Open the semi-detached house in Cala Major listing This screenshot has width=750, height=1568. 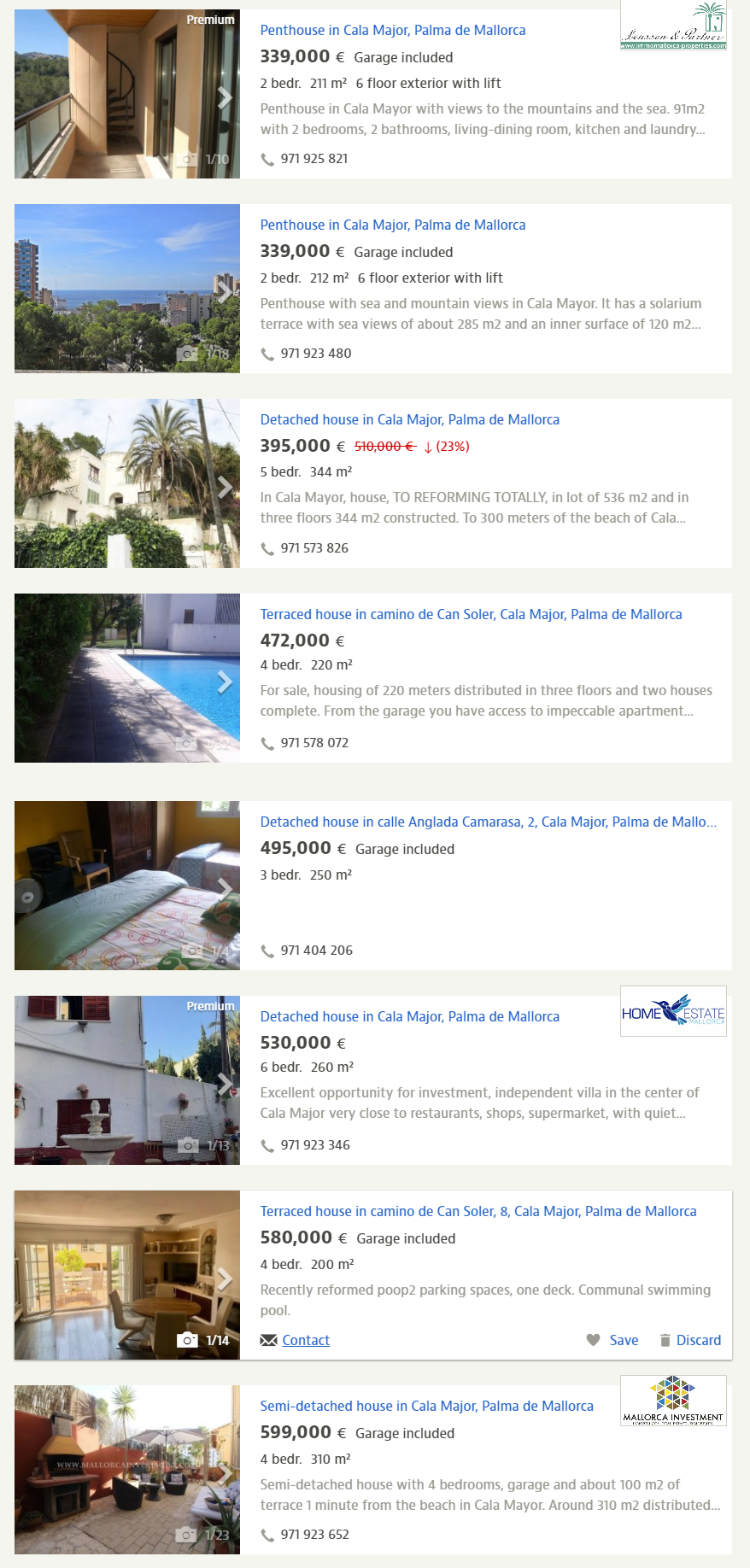pyautogui.click(x=426, y=1406)
